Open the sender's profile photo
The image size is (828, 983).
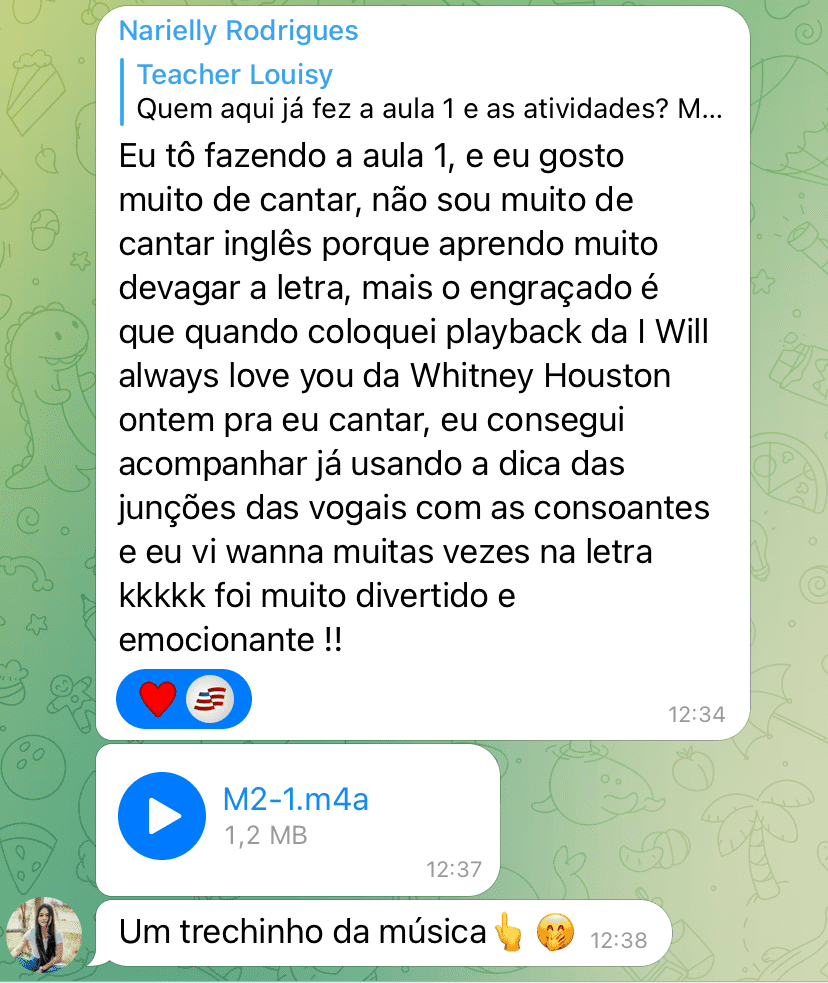pos(43,934)
